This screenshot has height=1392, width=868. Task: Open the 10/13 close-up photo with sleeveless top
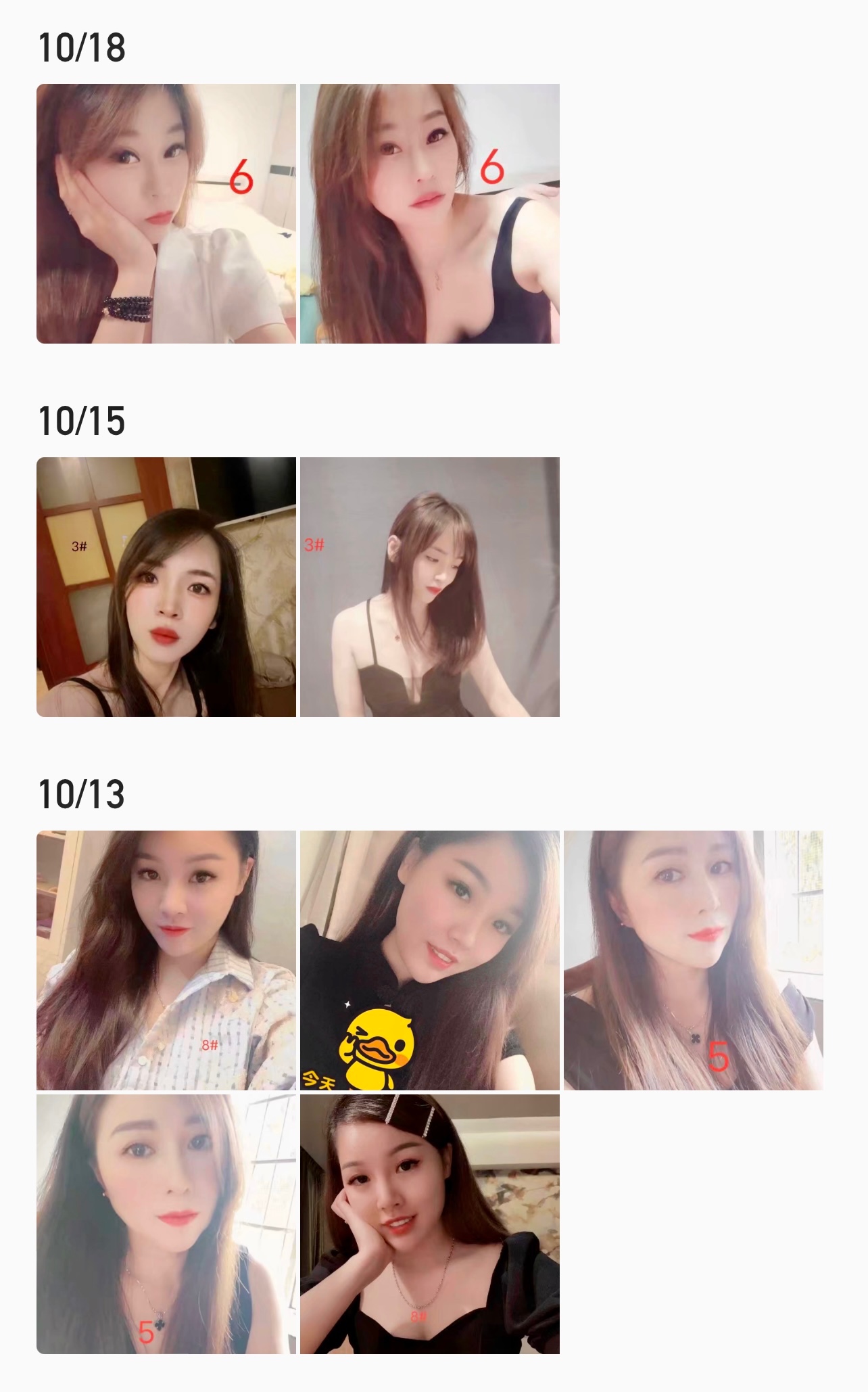click(x=166, y=1224)
